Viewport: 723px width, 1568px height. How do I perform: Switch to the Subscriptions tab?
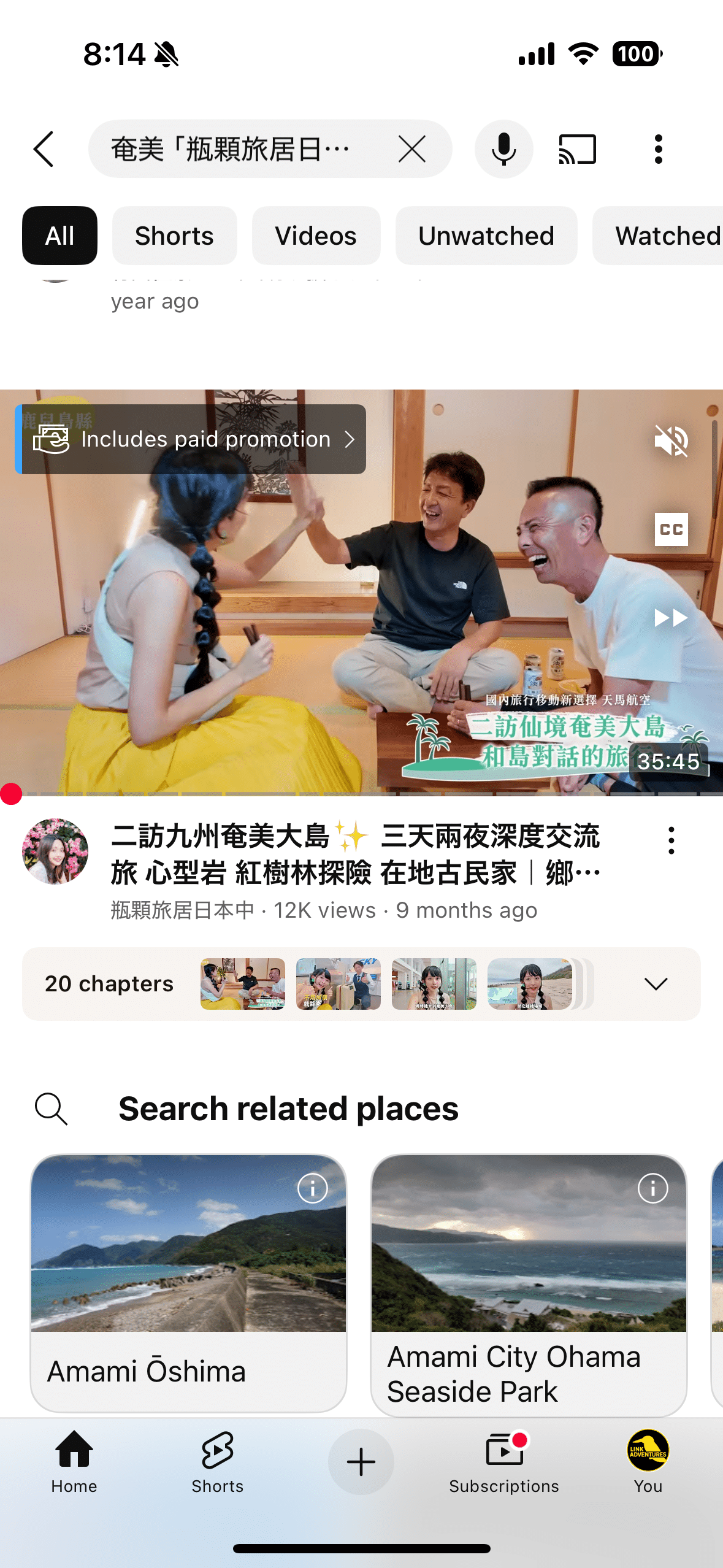503,1462
